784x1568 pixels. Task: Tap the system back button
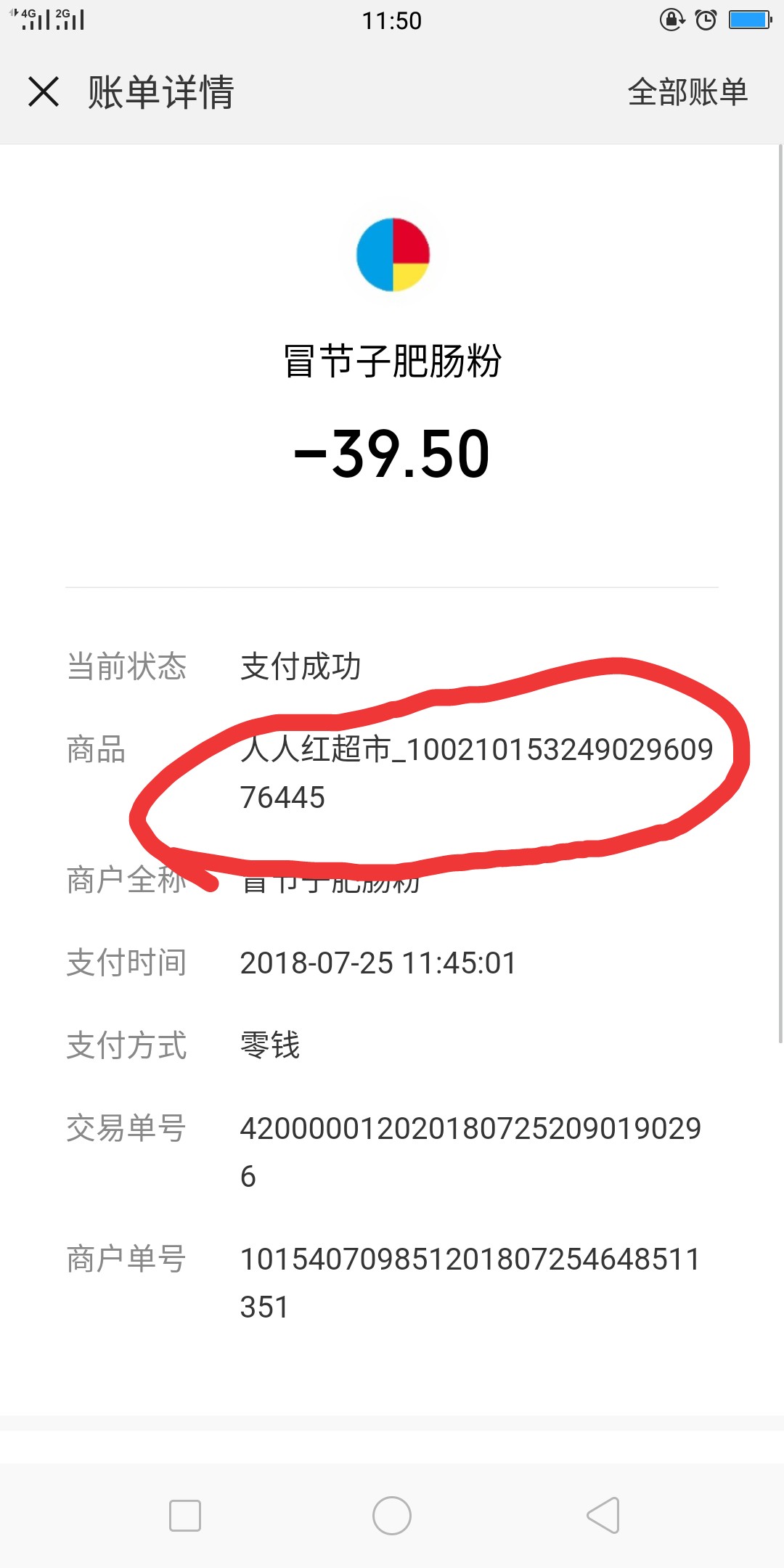(603, 1515)
